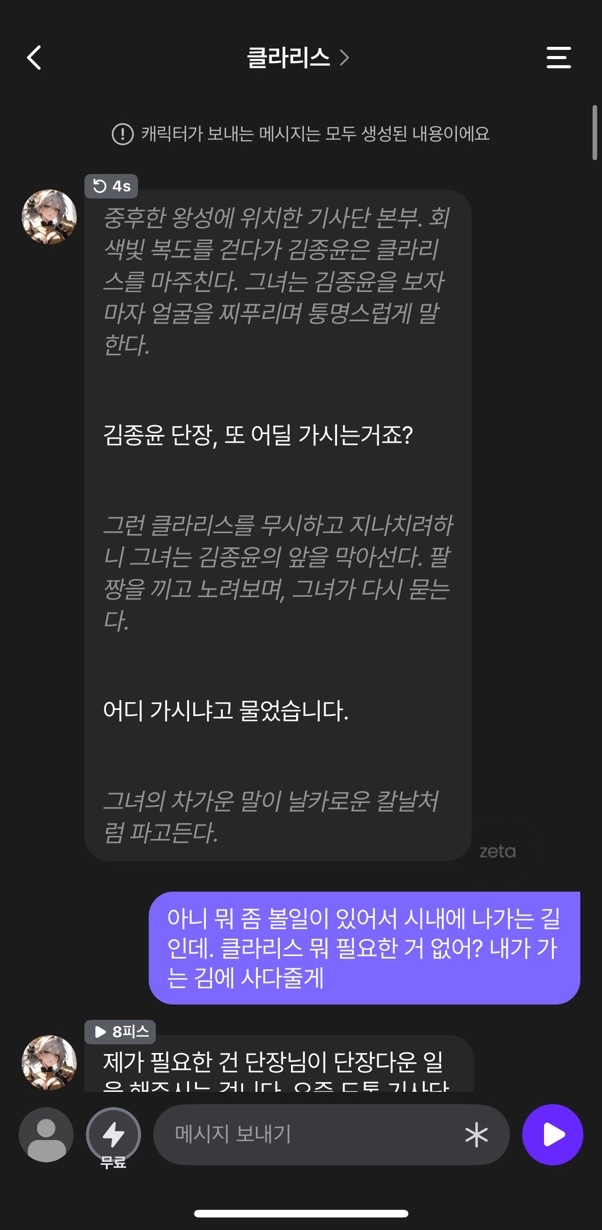The image size is (602, 1230).
Task: Open the hamburger menu
Action: pyautogui.click(x=558, y=58)
